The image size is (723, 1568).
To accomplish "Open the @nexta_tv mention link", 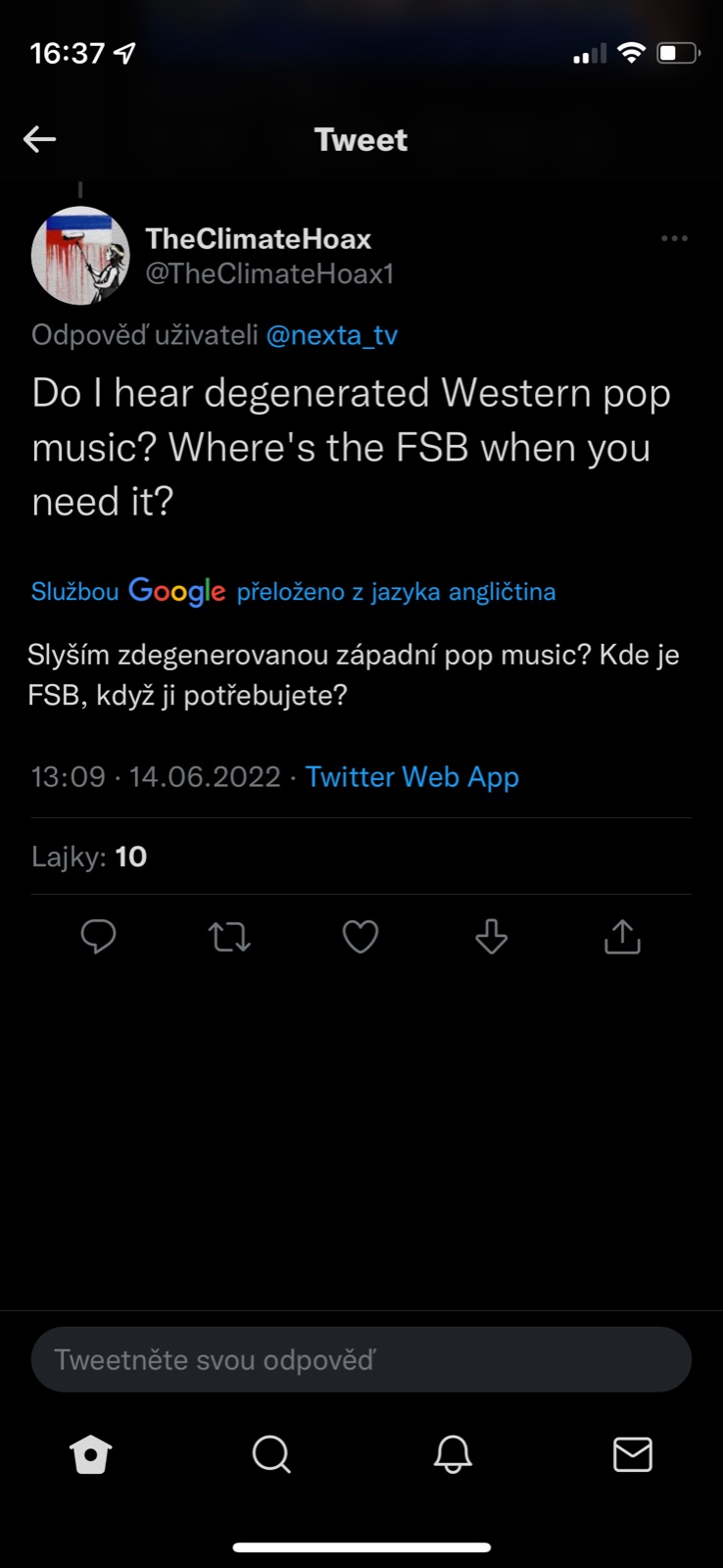I will click(x=331, y=335).
